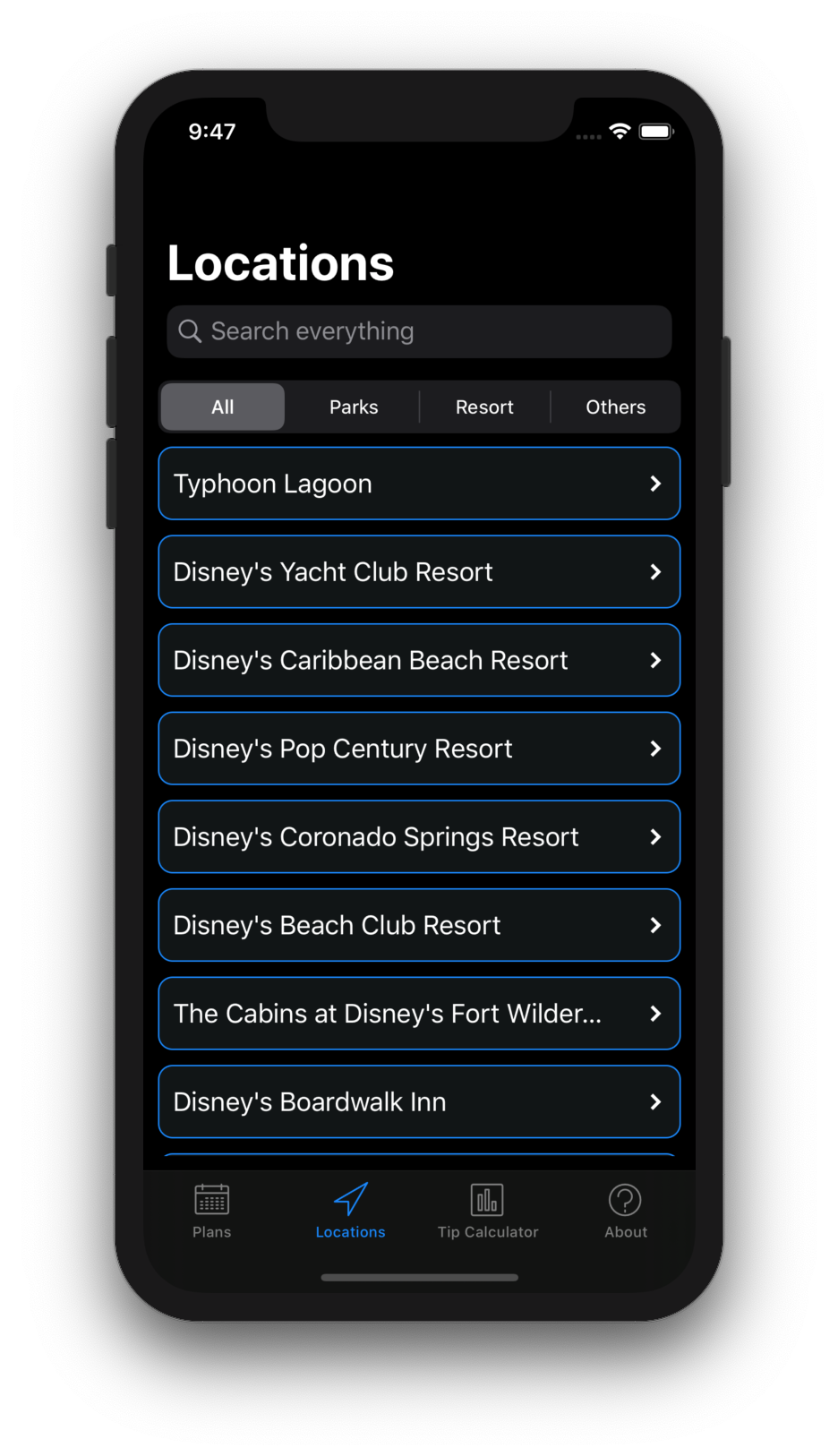Image resolution: width=838 pixels, height=1456 pixels.
Task: Open Disney's Beach Club Resort
Action: tap(419, 925)
